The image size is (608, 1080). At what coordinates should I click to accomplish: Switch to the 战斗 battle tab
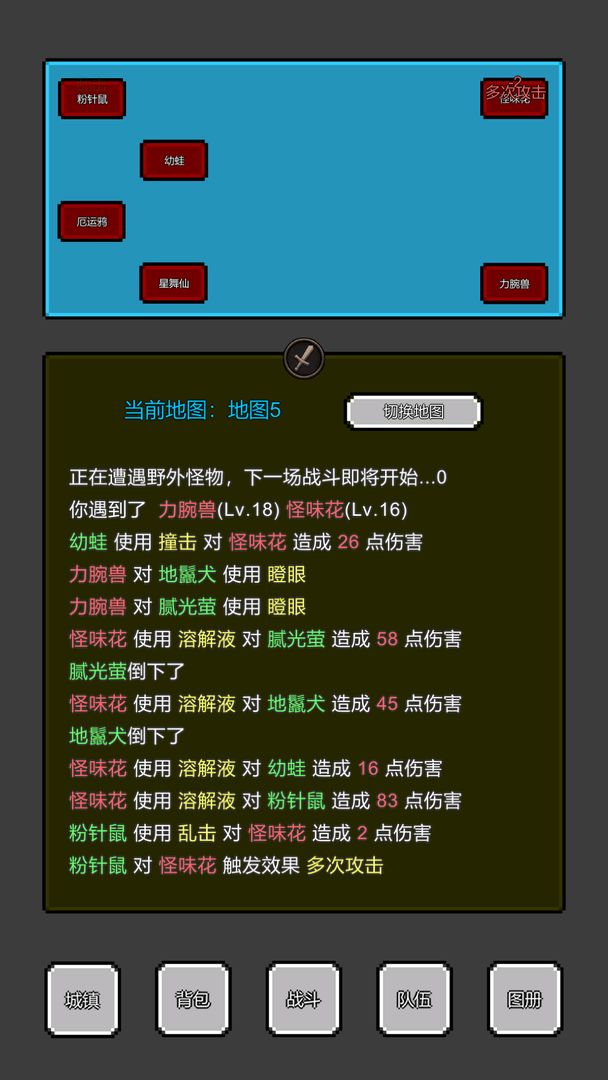tap(304, 999)
